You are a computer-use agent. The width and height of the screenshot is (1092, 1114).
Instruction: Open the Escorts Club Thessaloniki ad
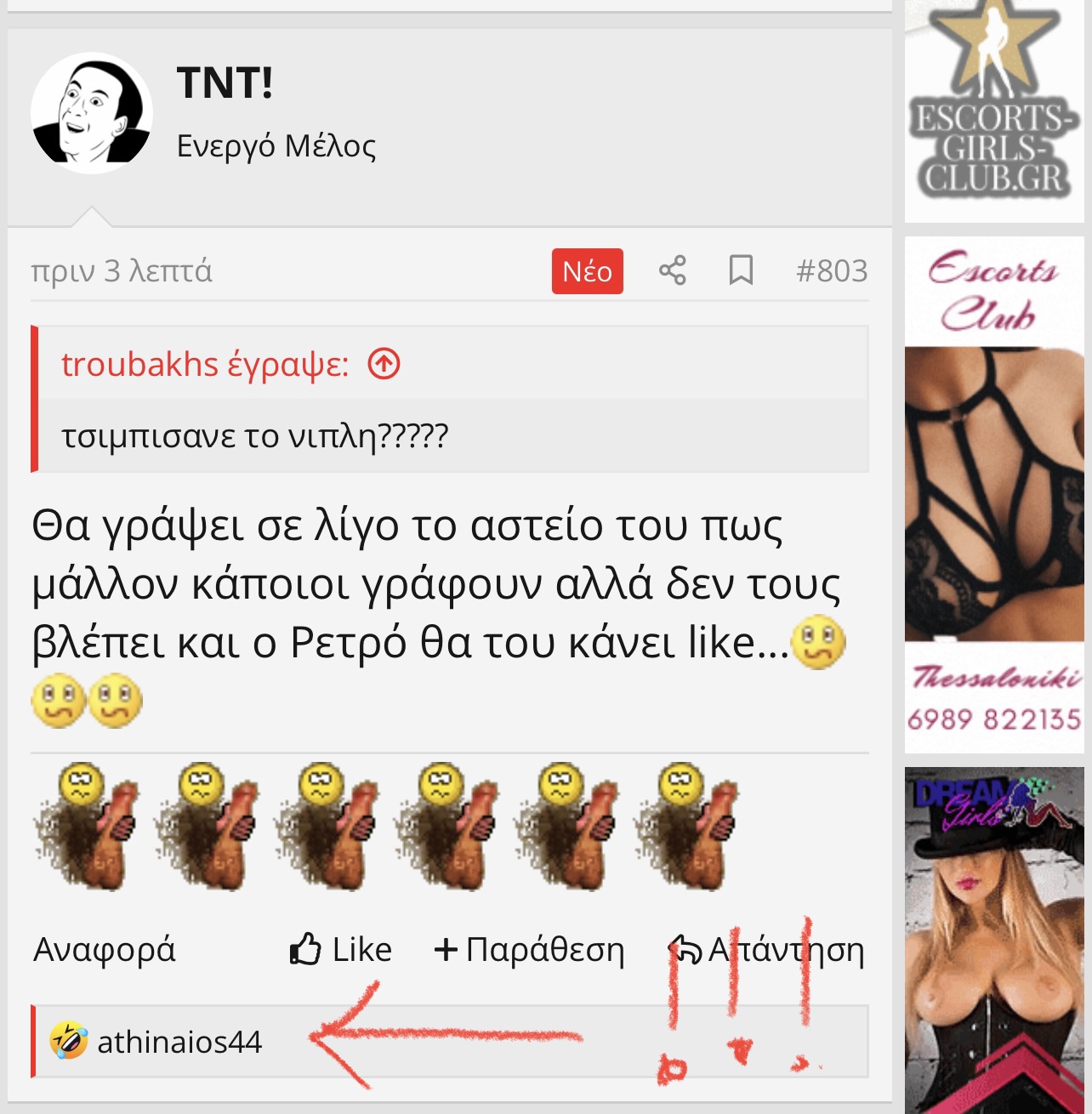pyautogui.click(x=994, y=495)
